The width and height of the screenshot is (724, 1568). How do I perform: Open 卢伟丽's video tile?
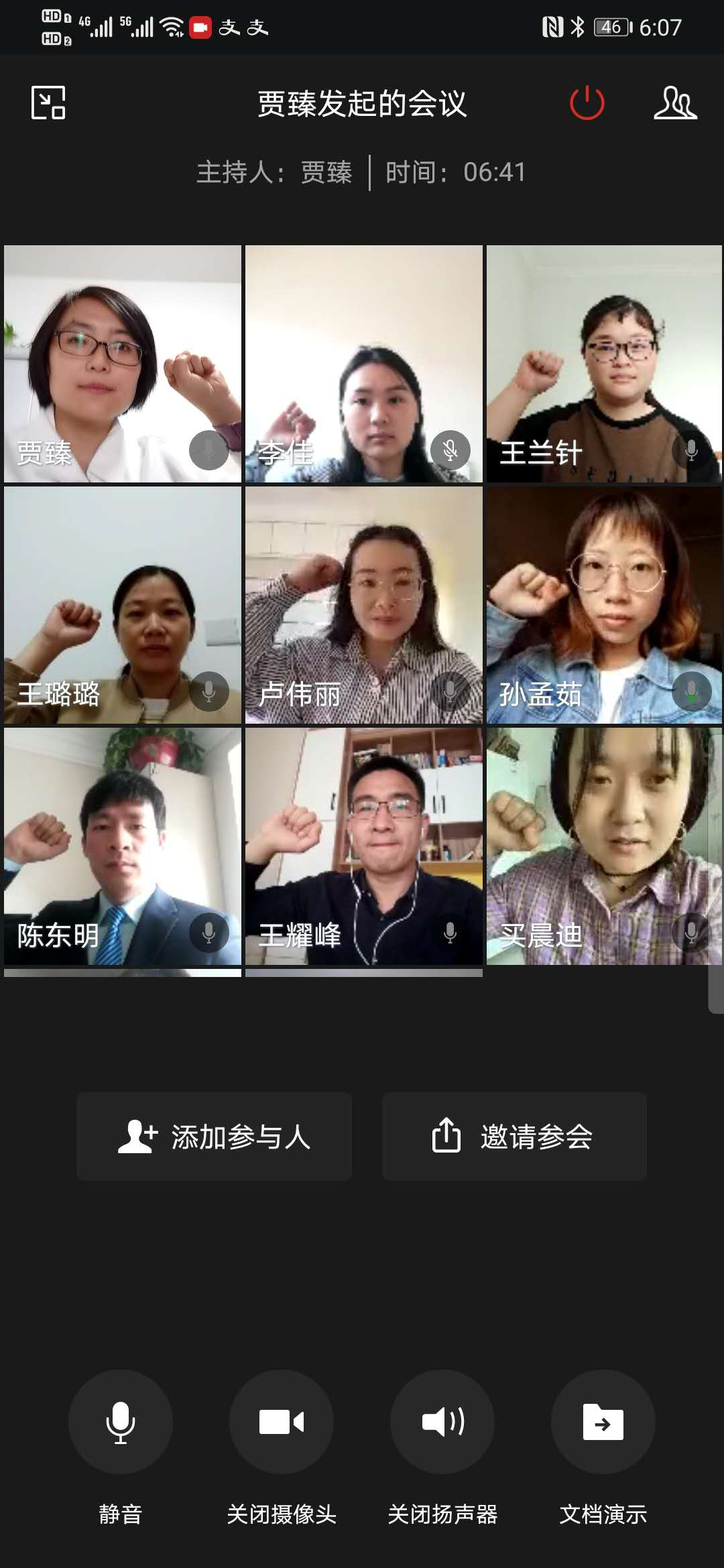[x=364, y=605]
